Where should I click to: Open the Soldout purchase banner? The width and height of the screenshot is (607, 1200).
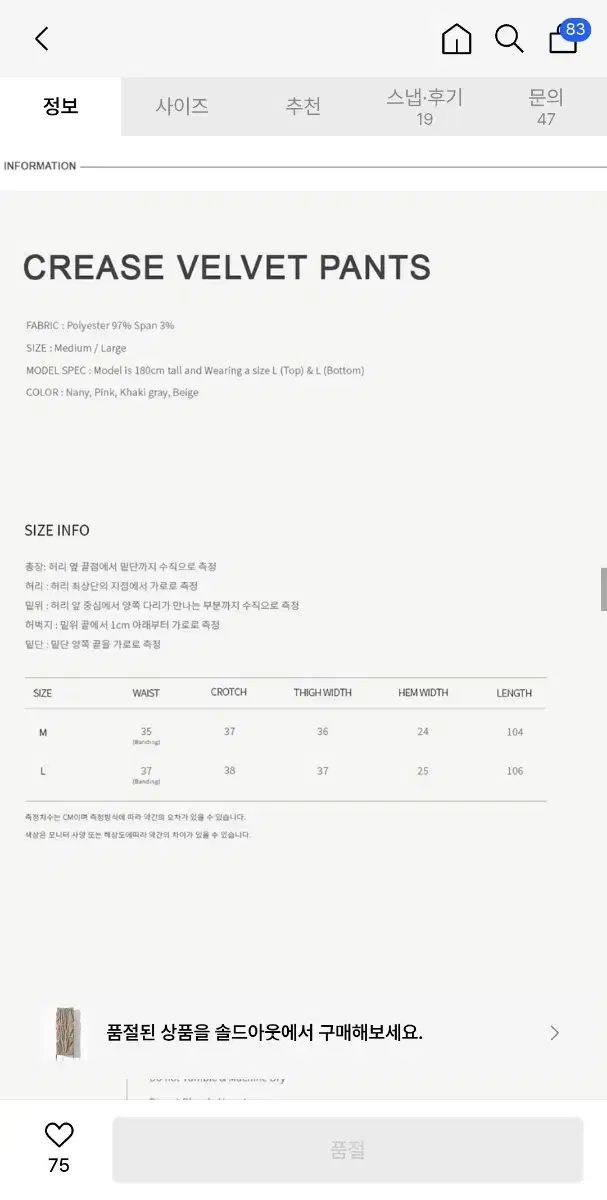pyautogui.click(x=303, y=1033)
